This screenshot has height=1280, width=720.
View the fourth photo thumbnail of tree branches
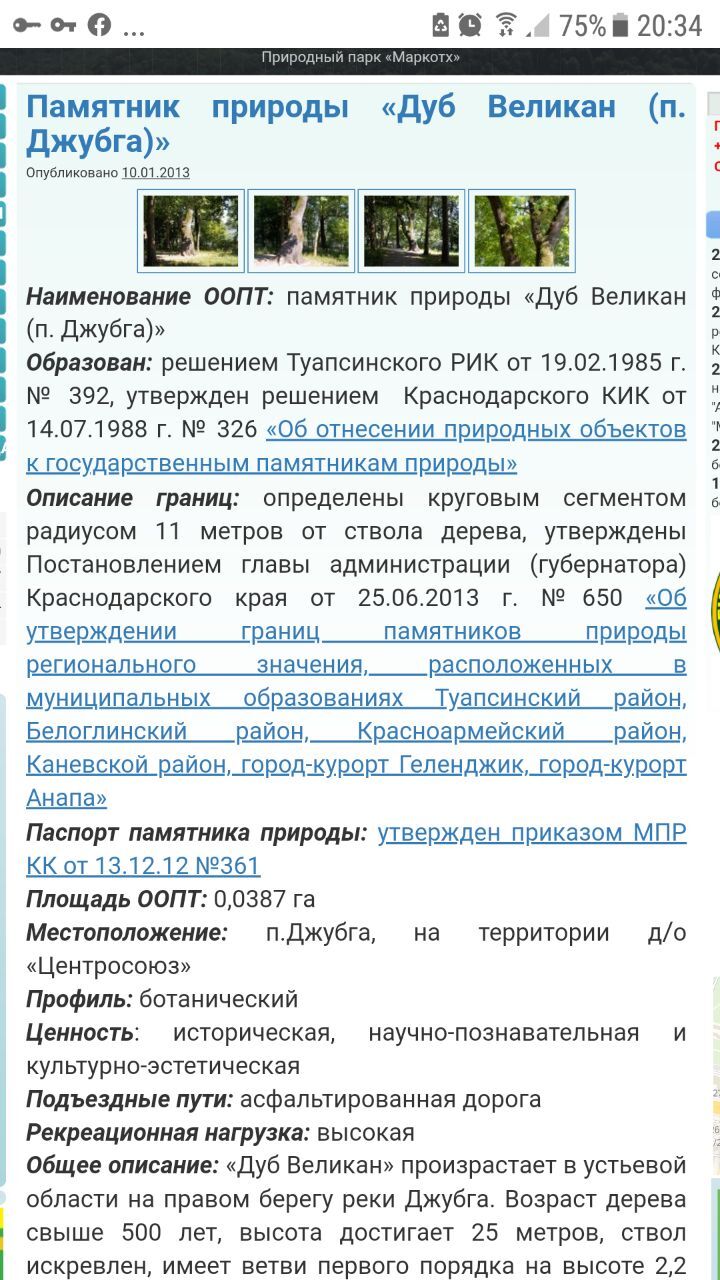click(x=521, y=231)
